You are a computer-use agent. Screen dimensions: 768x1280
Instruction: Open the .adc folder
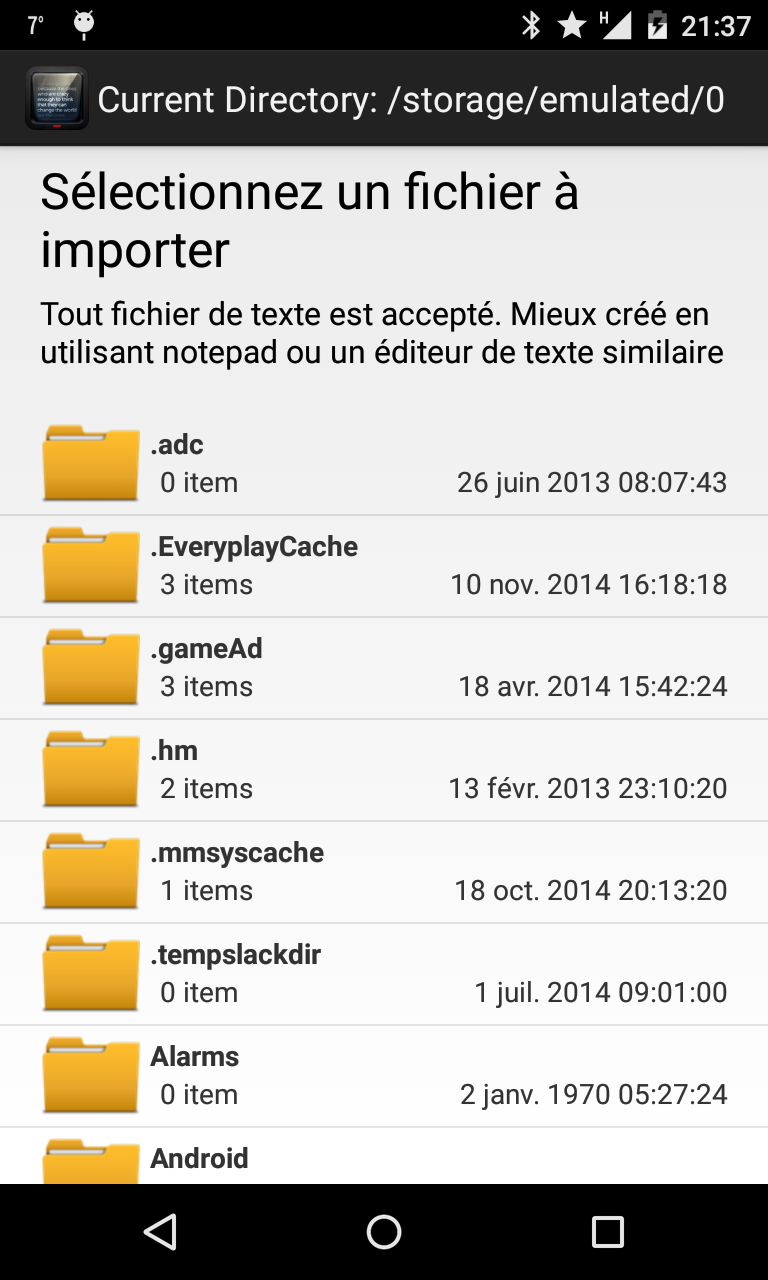tap(384, 464)
